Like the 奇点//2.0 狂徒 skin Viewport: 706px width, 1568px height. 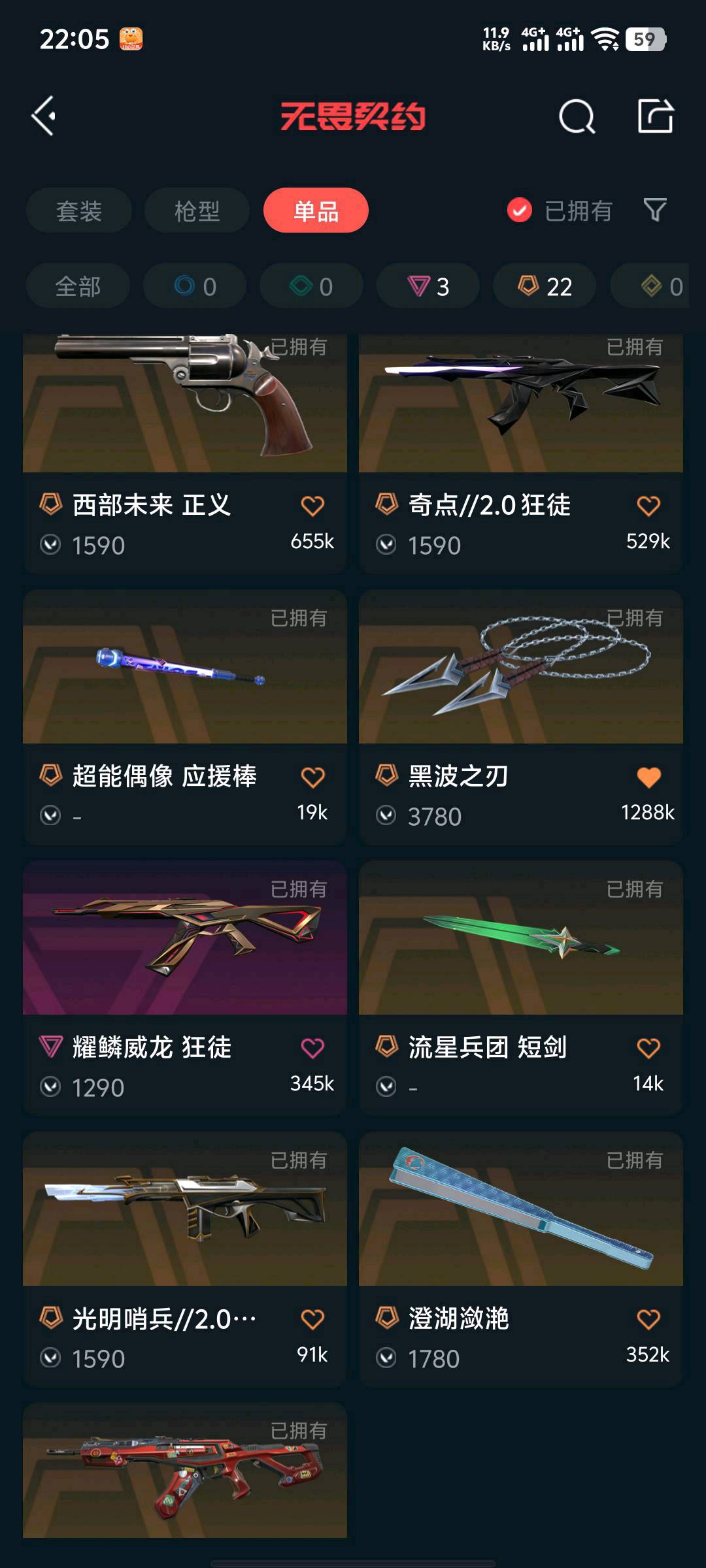click(x=648, y=506)
